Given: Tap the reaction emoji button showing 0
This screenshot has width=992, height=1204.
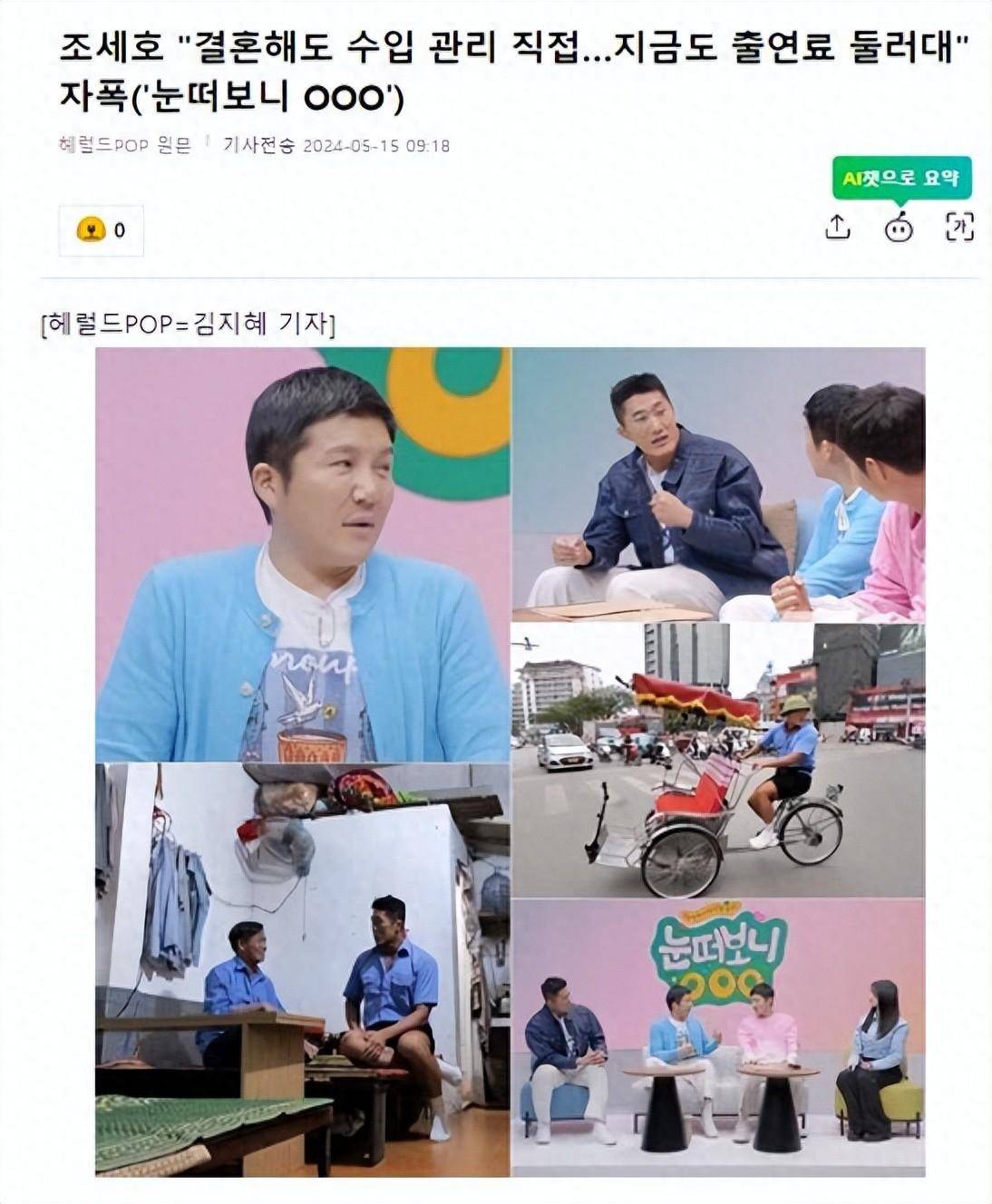Looking at the screenshot, I should 101,230.
